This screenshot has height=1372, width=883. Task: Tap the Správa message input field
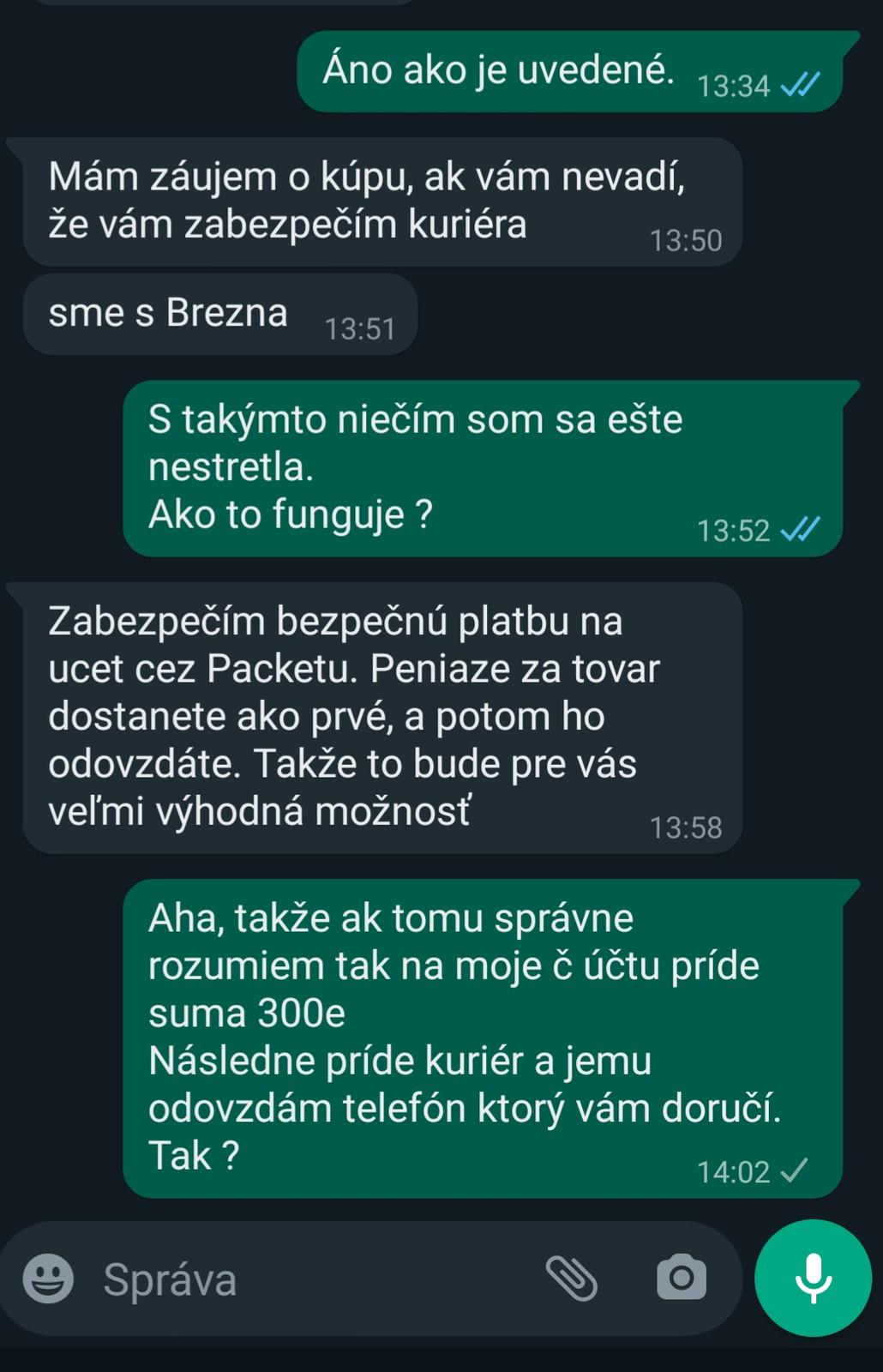point(309,1279)
